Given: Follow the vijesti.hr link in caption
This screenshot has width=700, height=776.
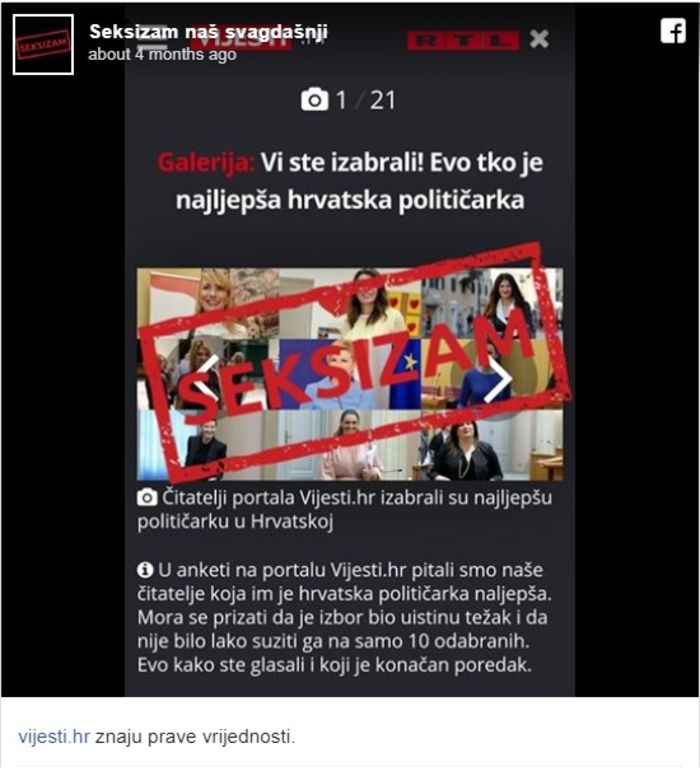Looking at the screenshot, I should 54,737.
